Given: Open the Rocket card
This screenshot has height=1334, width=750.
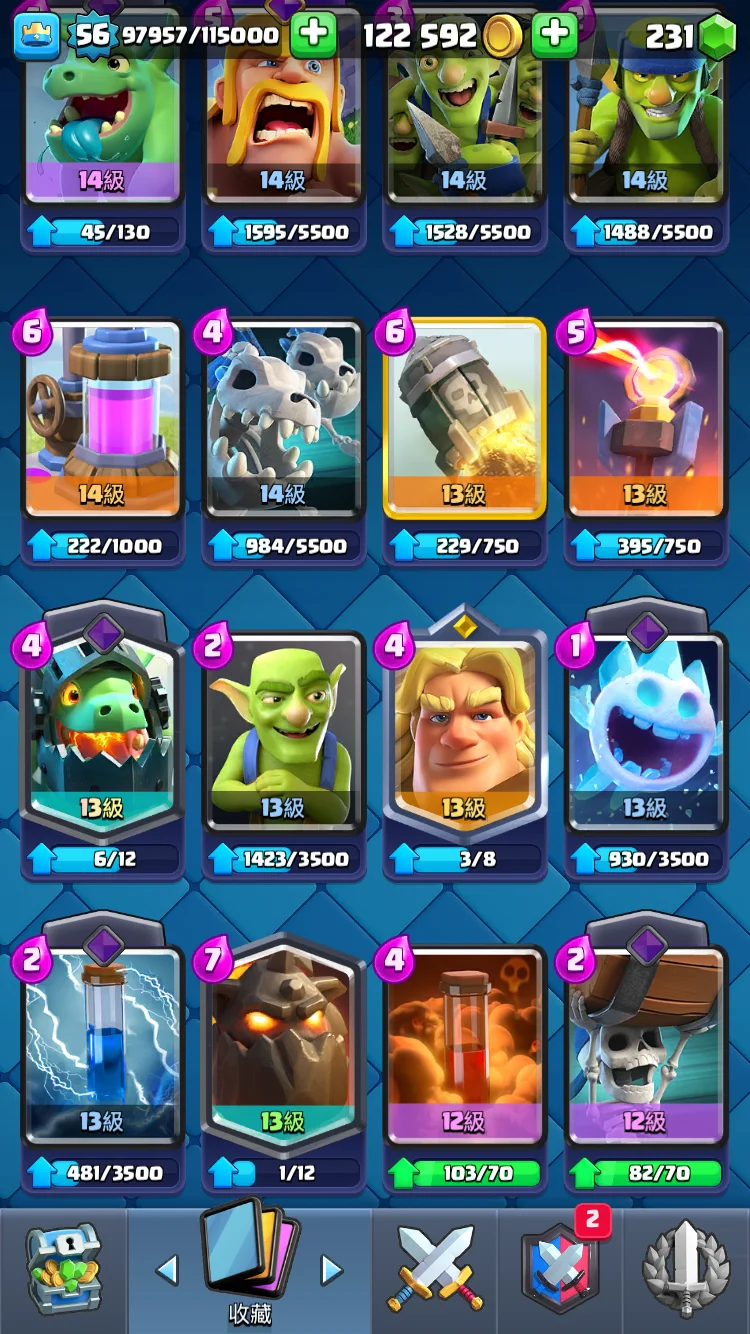Looking at the screenshot, I should (464, 420).
